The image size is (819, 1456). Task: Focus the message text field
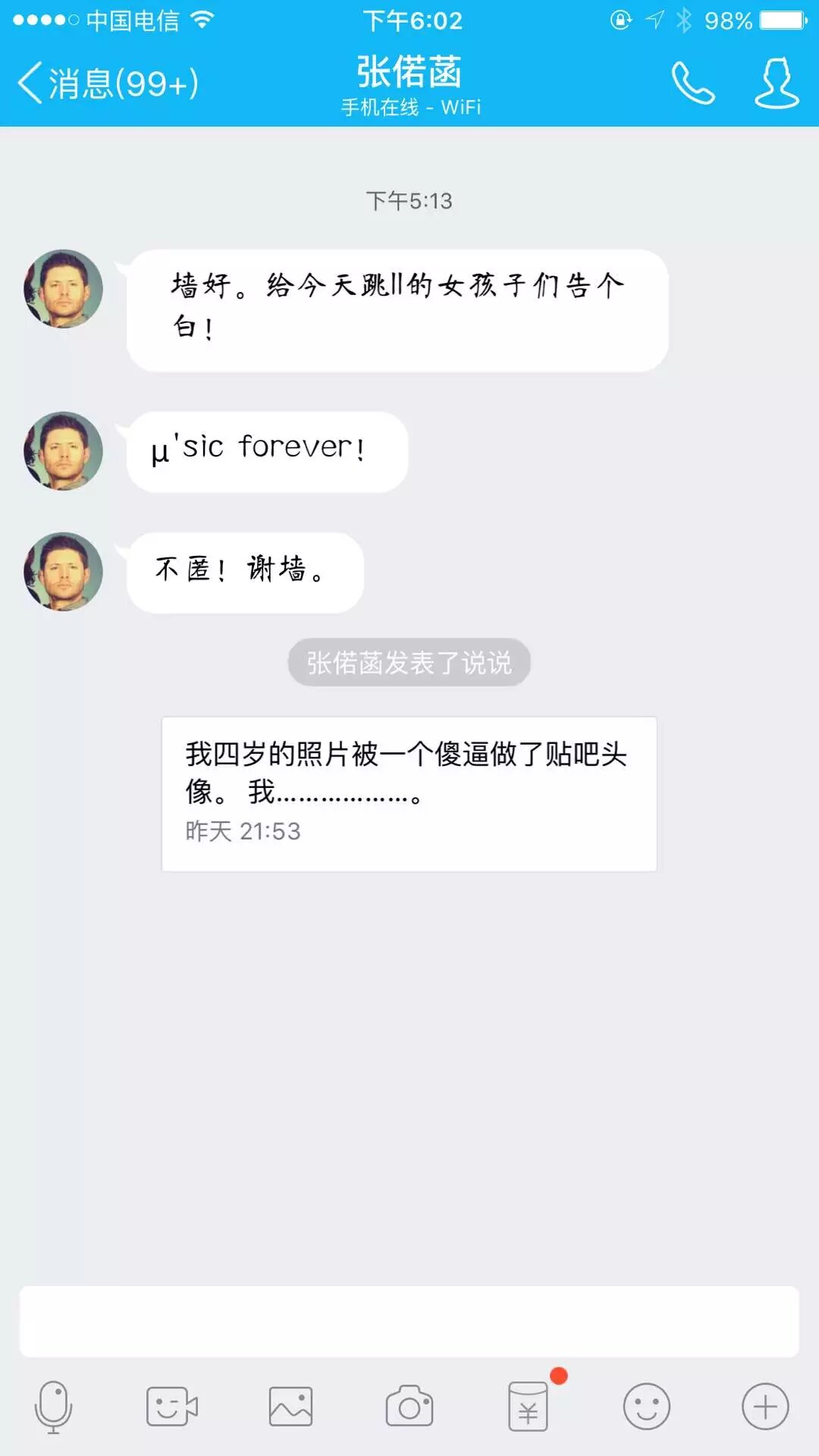(x=409, y=1321)
